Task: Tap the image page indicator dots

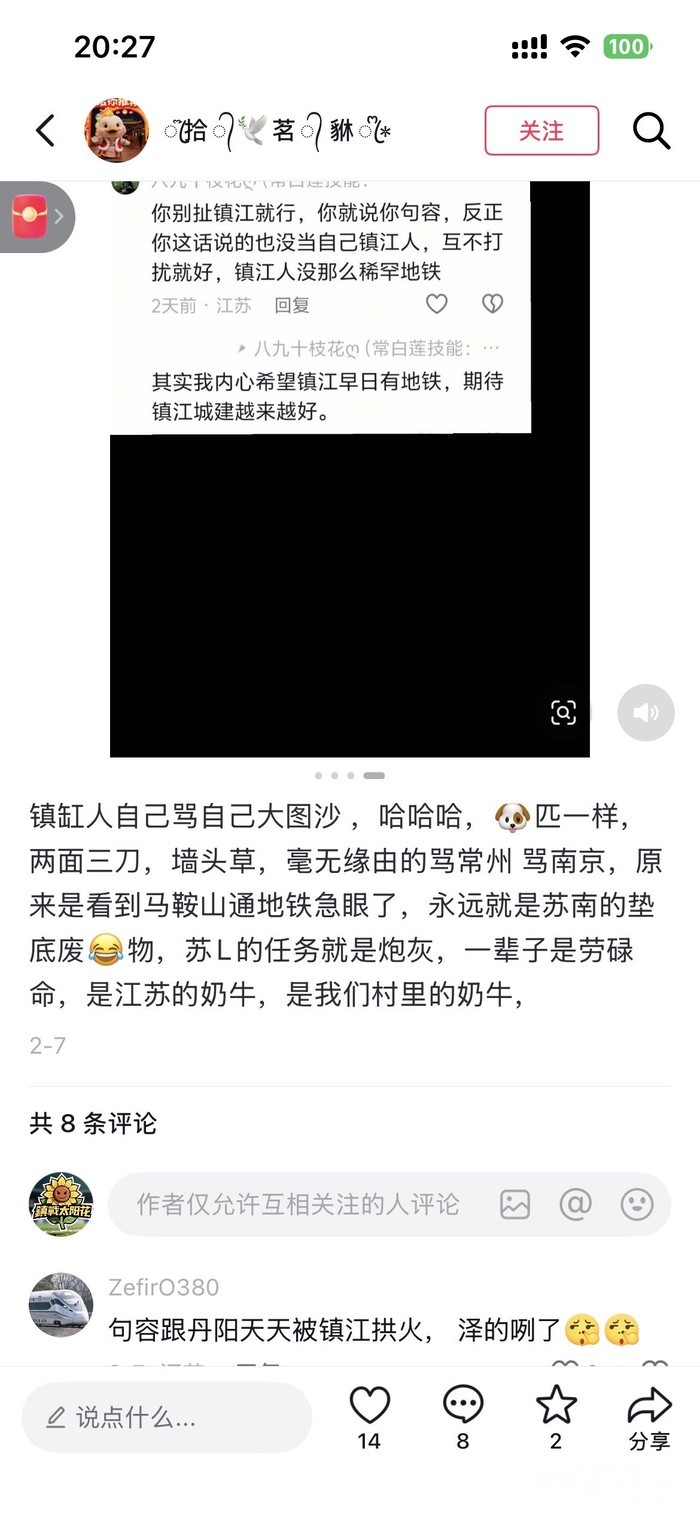Action: pos(349,775)
